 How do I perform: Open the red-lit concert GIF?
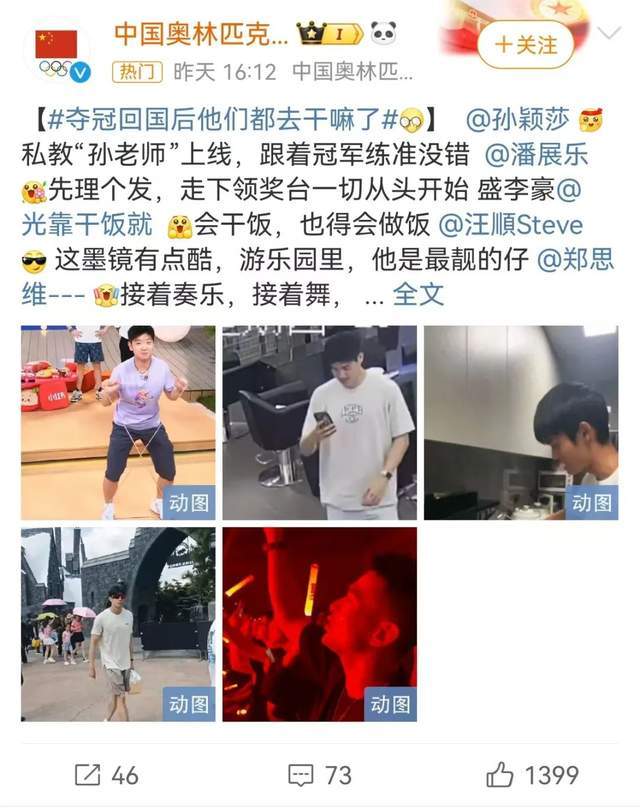pos(319,624)
